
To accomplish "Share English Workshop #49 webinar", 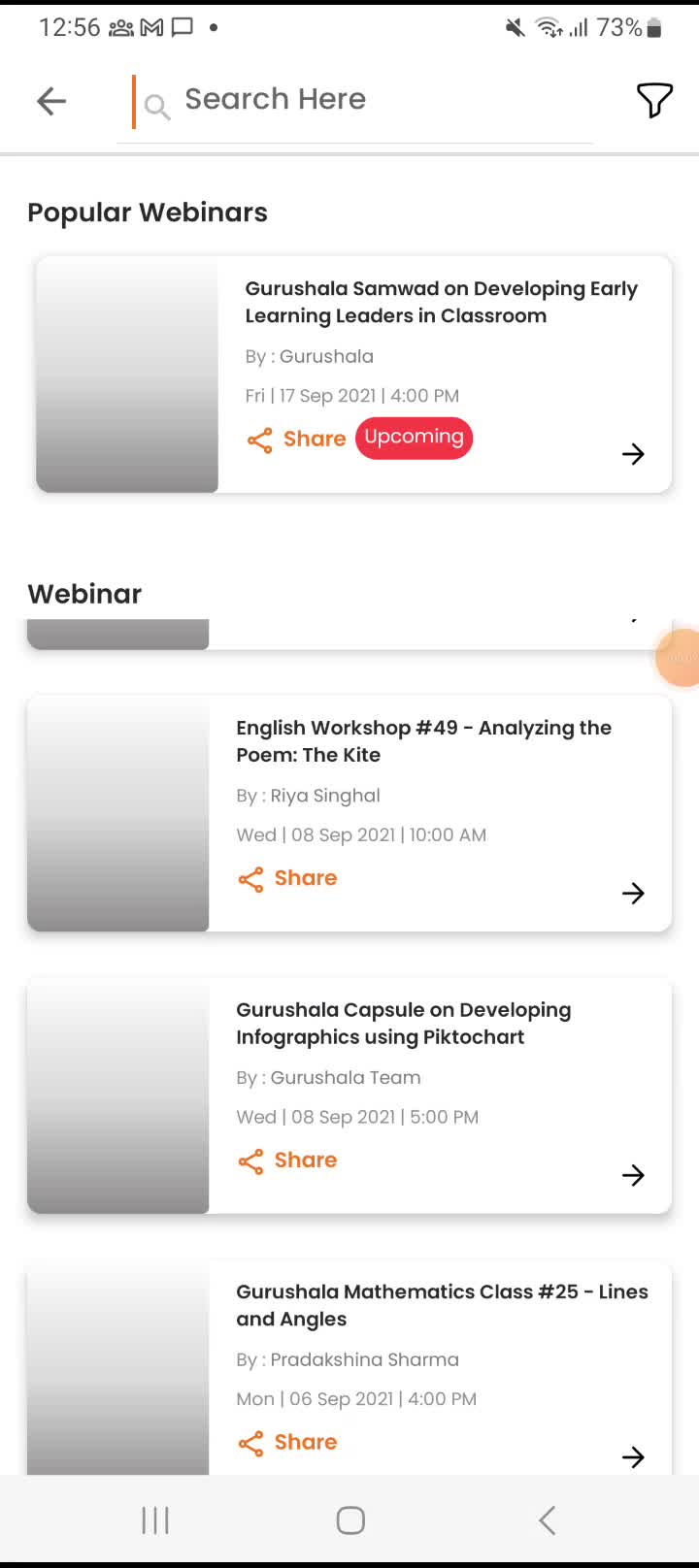I will [x=287, y=879].
